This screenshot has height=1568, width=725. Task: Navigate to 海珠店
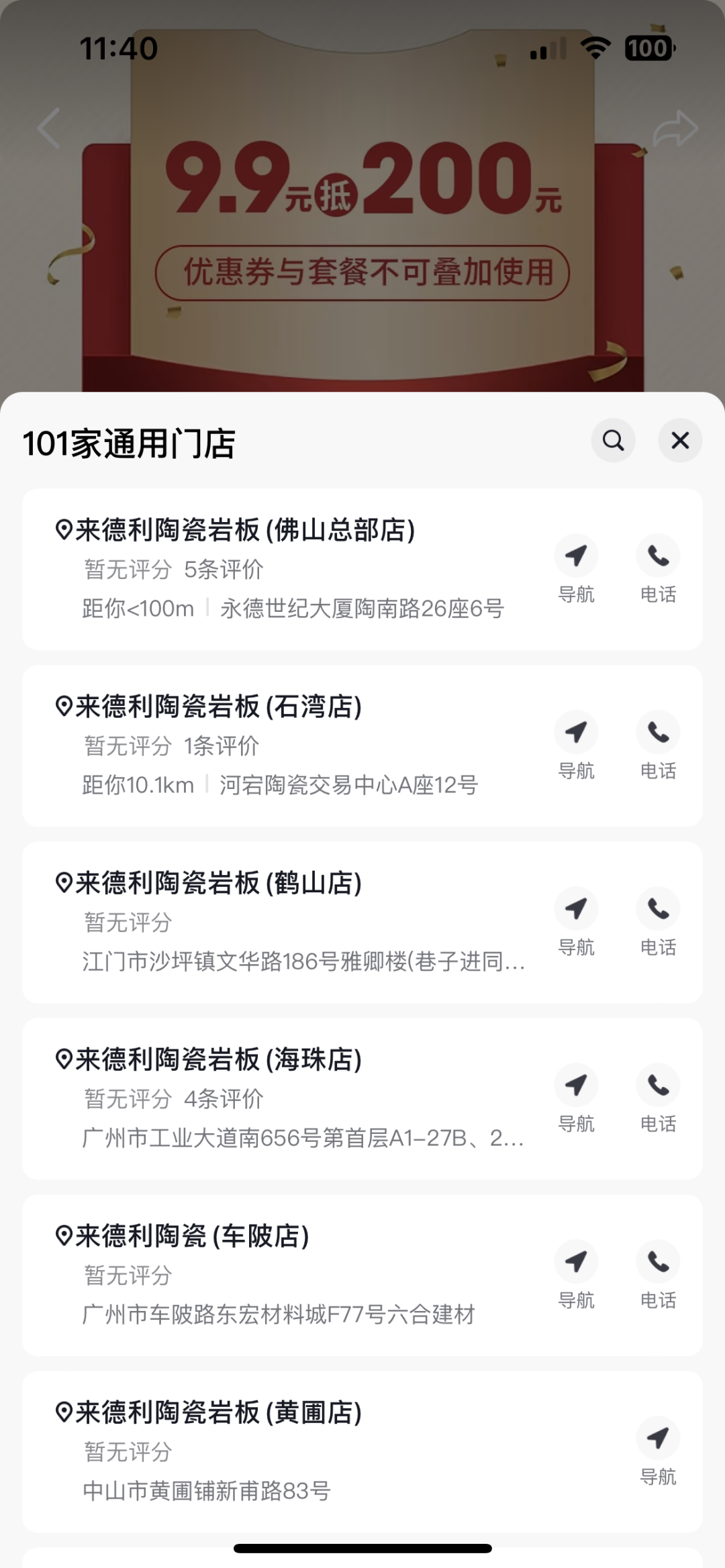[x=576, y=1098]
